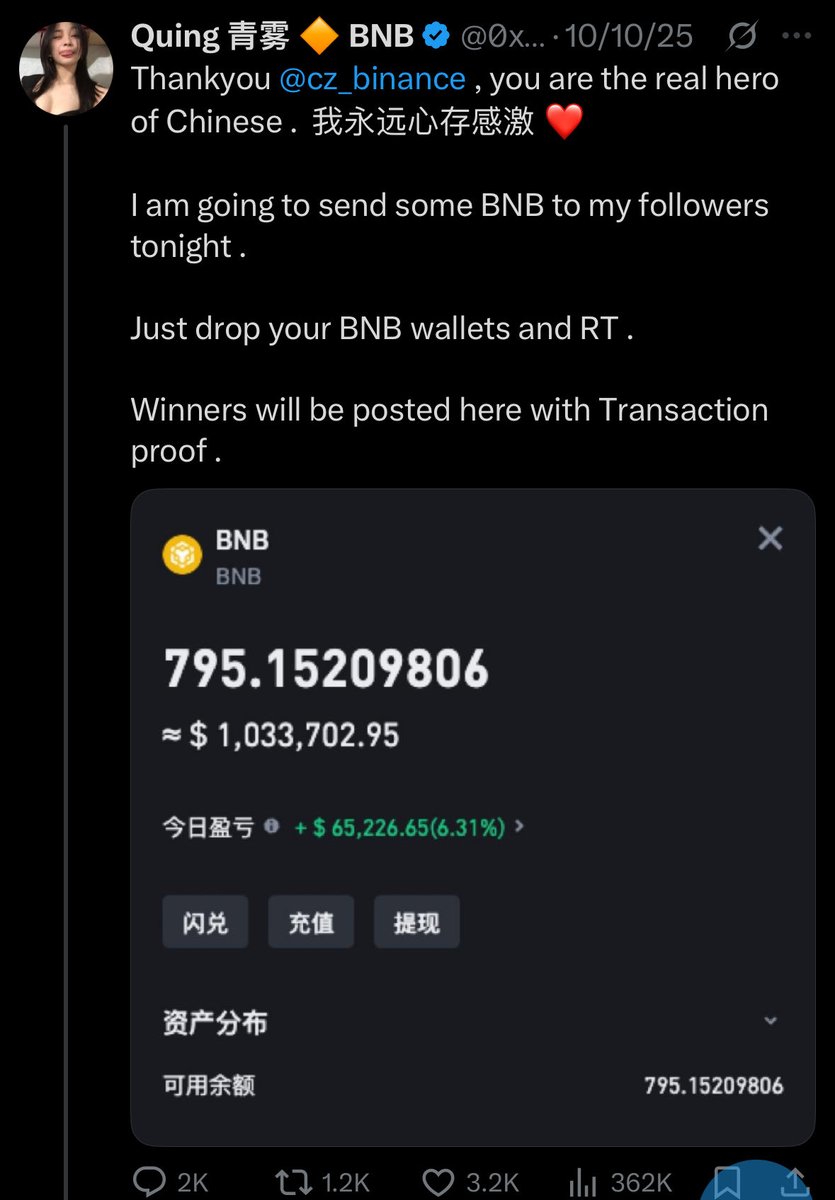Like the post with the heart icon
The height and width of the screenshot is (1200, 835).
point(438,1183)
